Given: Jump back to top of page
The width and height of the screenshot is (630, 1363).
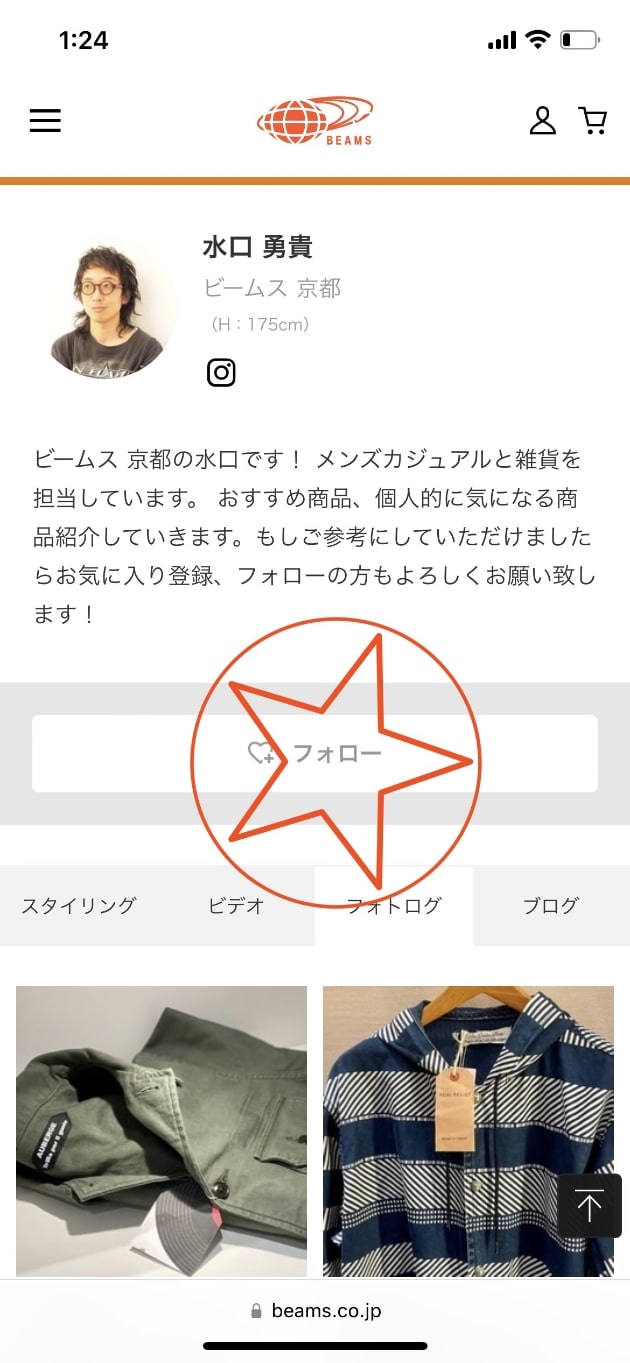Looking at the screenshot, I should click(x=590, y=1207).
